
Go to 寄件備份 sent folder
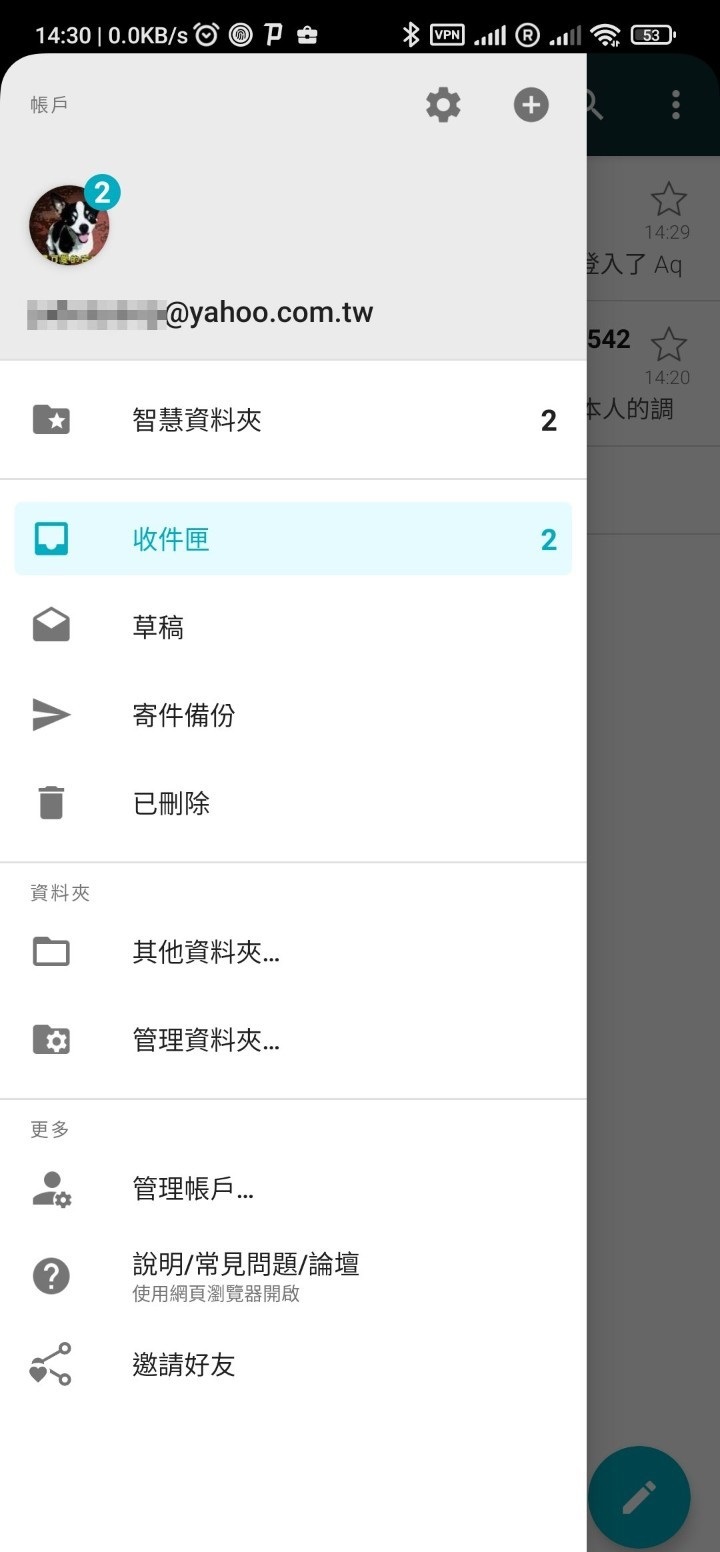[293, 715]
